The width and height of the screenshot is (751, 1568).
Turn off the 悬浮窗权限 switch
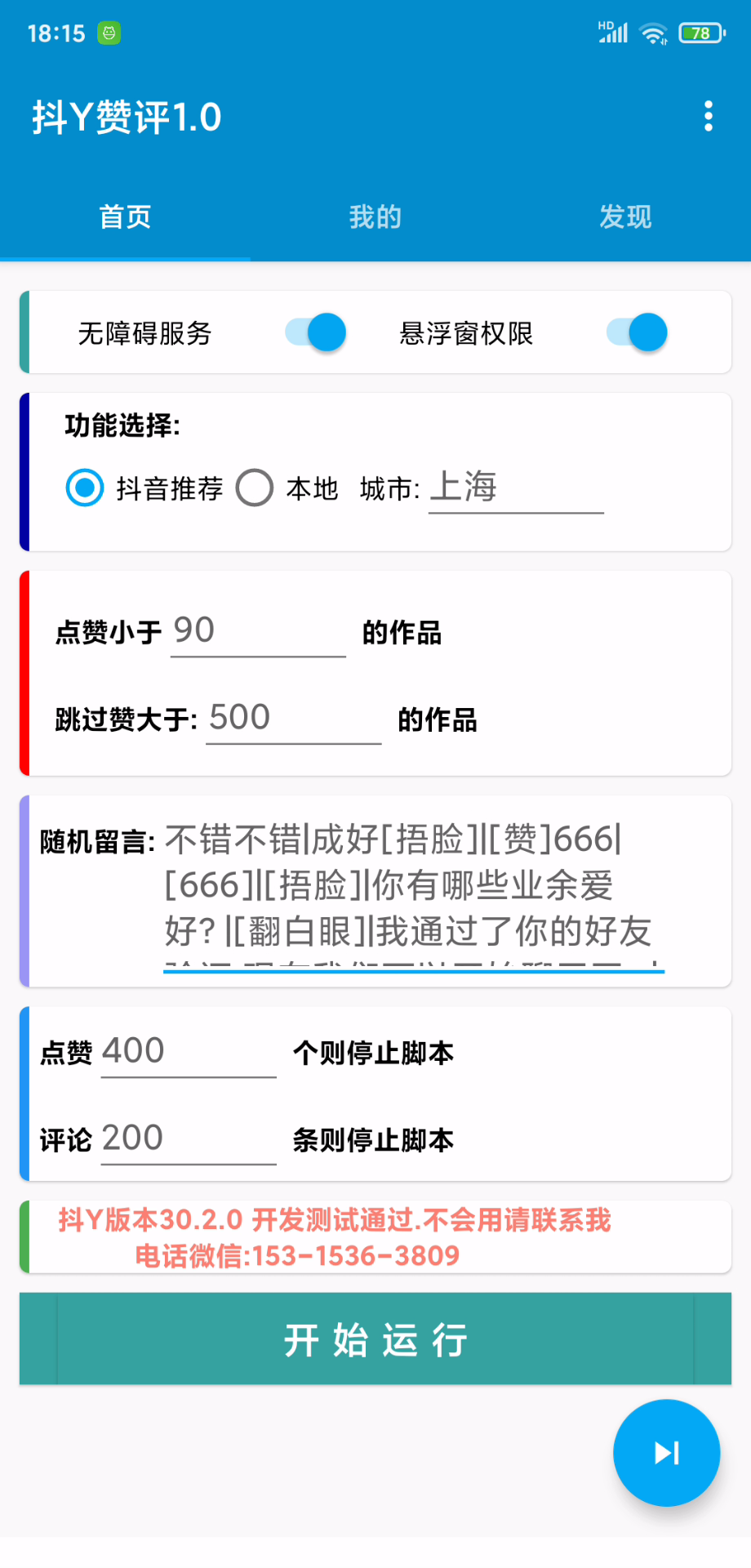636,332
